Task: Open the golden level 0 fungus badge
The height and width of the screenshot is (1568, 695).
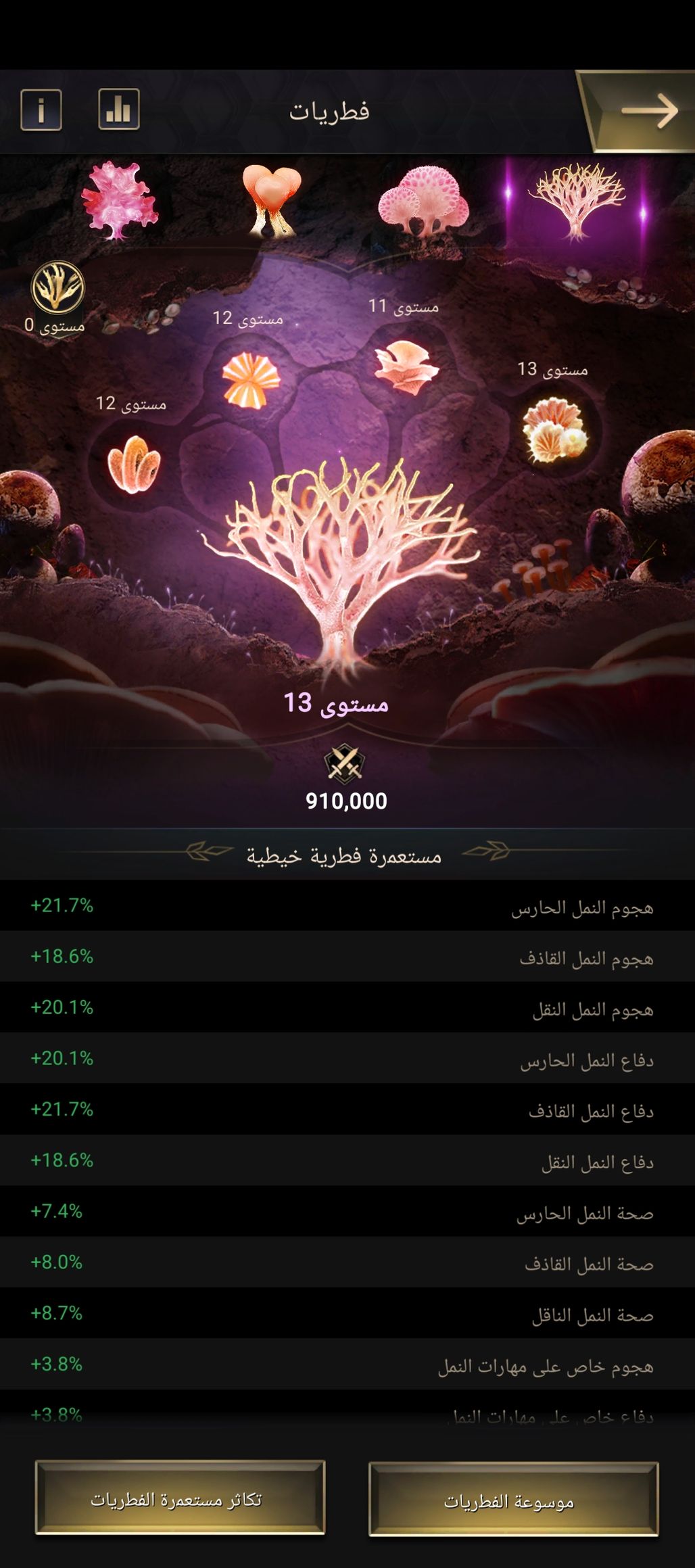Action: [x=58, y=289]
